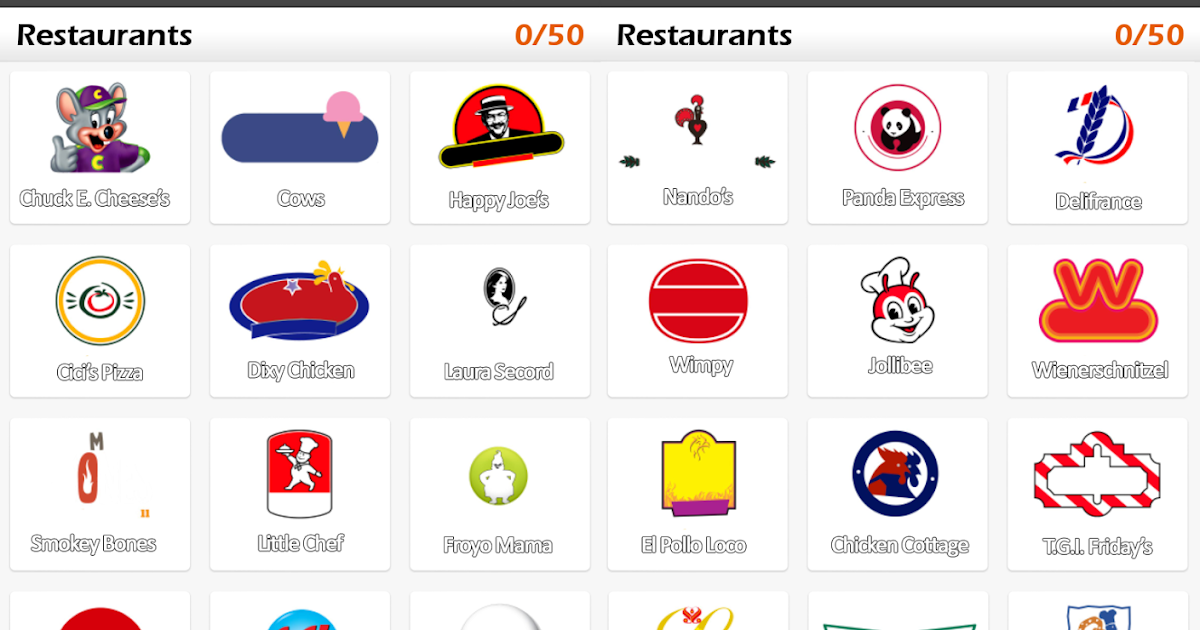Select the Delifrance logo tile
This screenshot has height=630, width=1200.
(1097, 146)
